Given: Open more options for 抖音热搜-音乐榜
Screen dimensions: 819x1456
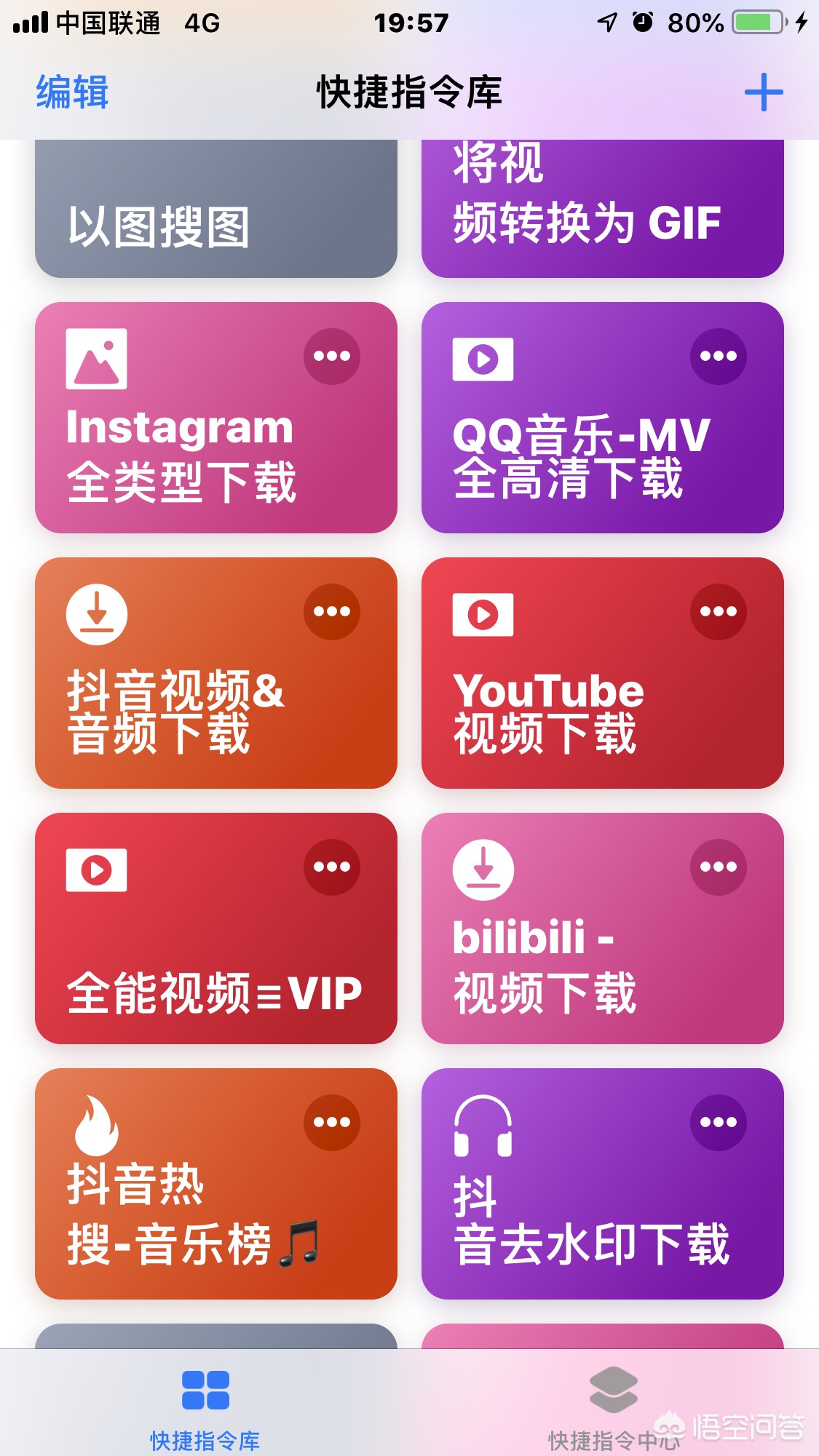Looking at the screenshot, I should coord(332,1122).
